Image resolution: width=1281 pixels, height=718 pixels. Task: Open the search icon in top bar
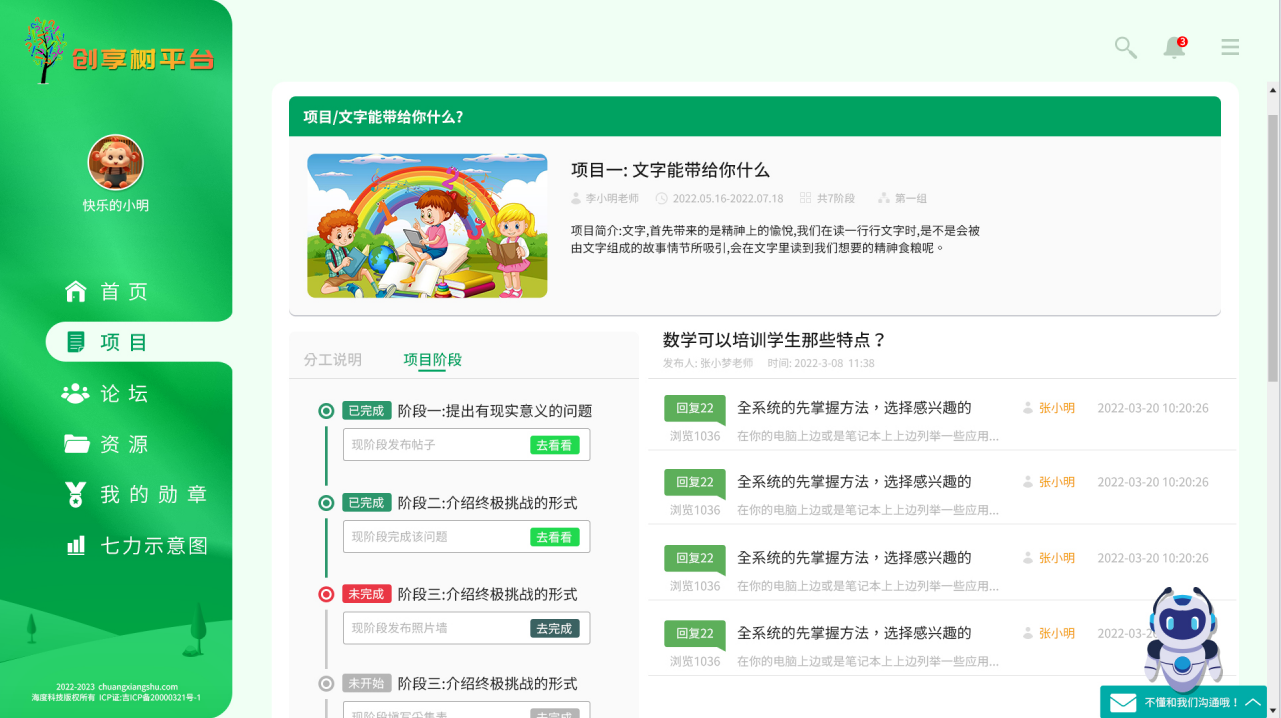[1126, 47]
